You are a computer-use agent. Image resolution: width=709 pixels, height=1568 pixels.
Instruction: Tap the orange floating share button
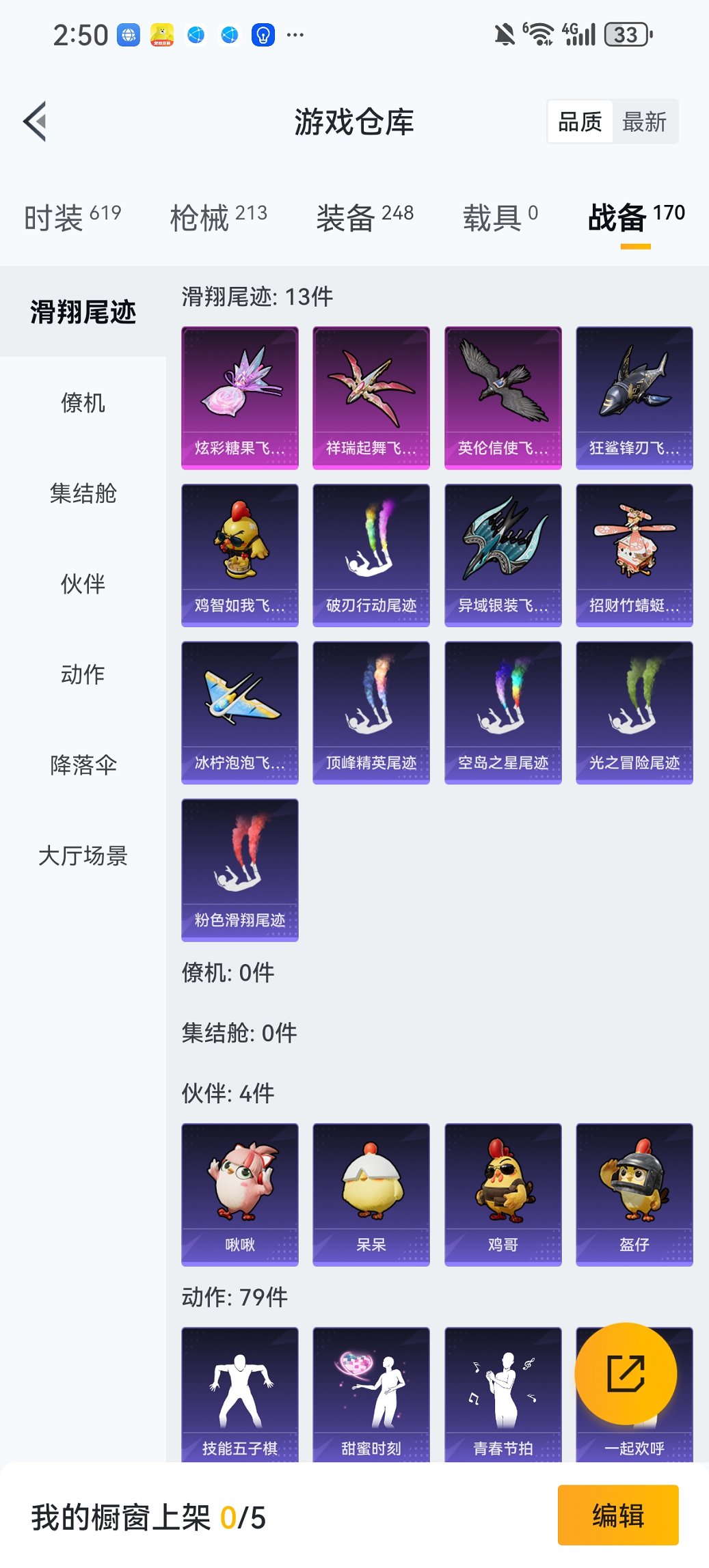click(626, 1374)
